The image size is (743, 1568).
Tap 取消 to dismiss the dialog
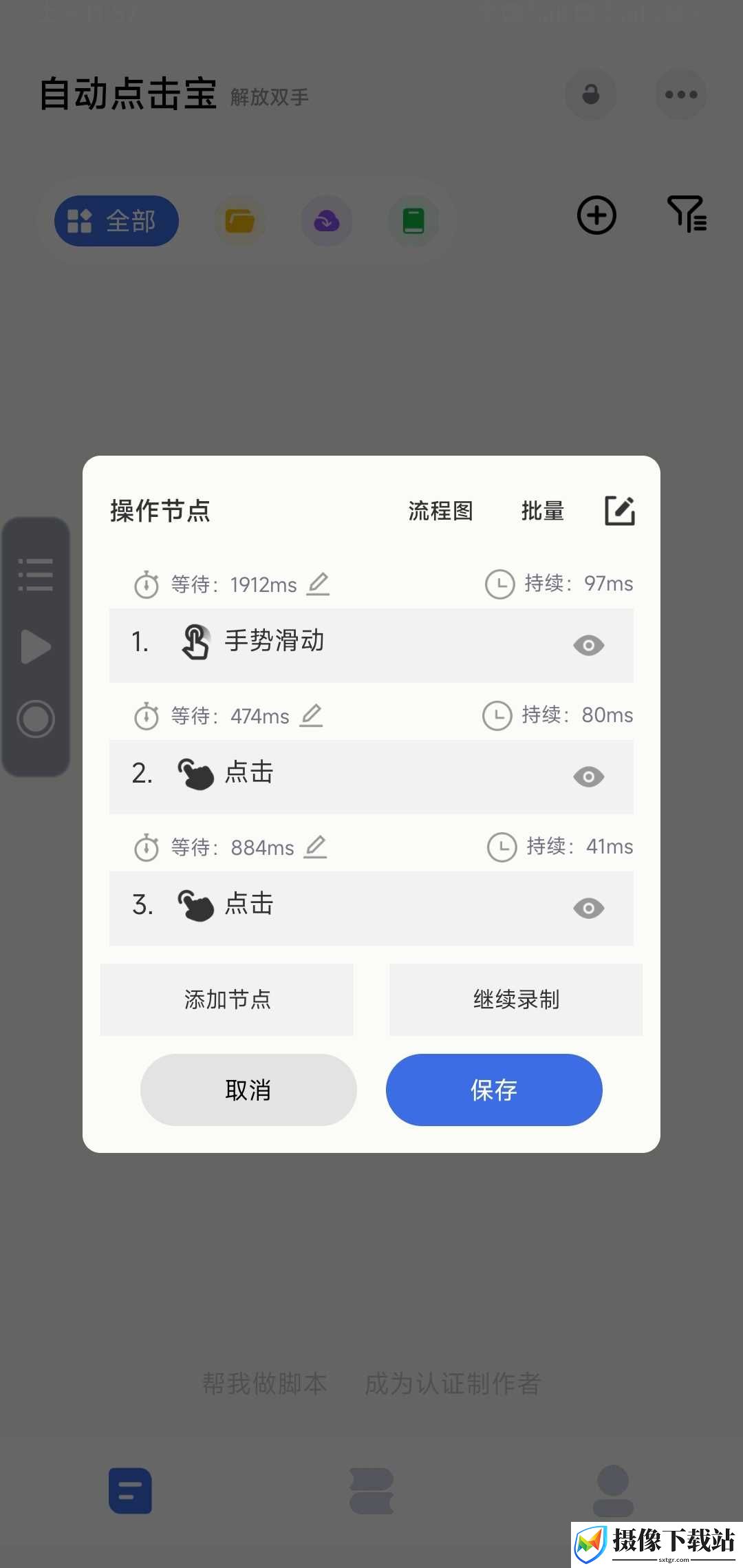coord(248,1090)
